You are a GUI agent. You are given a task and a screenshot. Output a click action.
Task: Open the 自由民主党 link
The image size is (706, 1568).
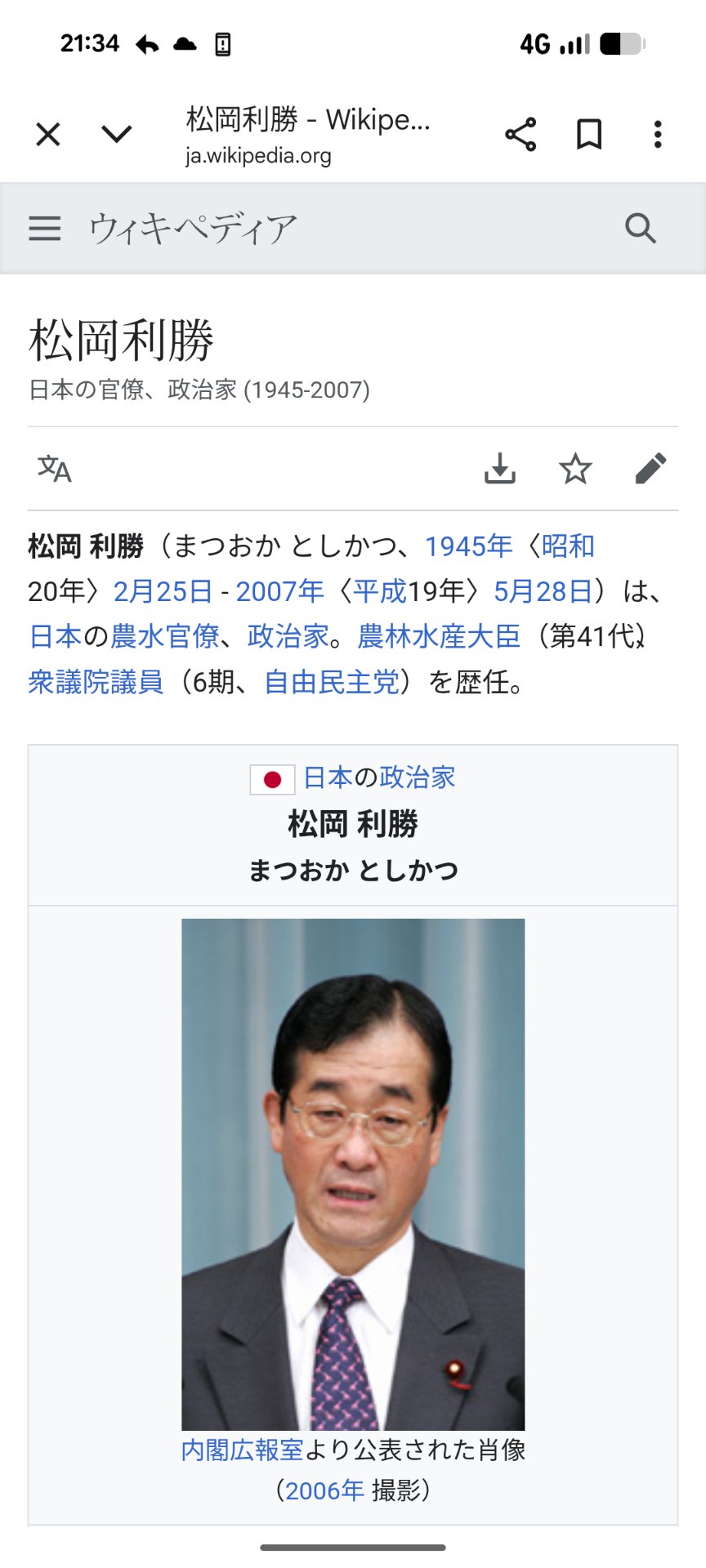click(x=332, y=681)
